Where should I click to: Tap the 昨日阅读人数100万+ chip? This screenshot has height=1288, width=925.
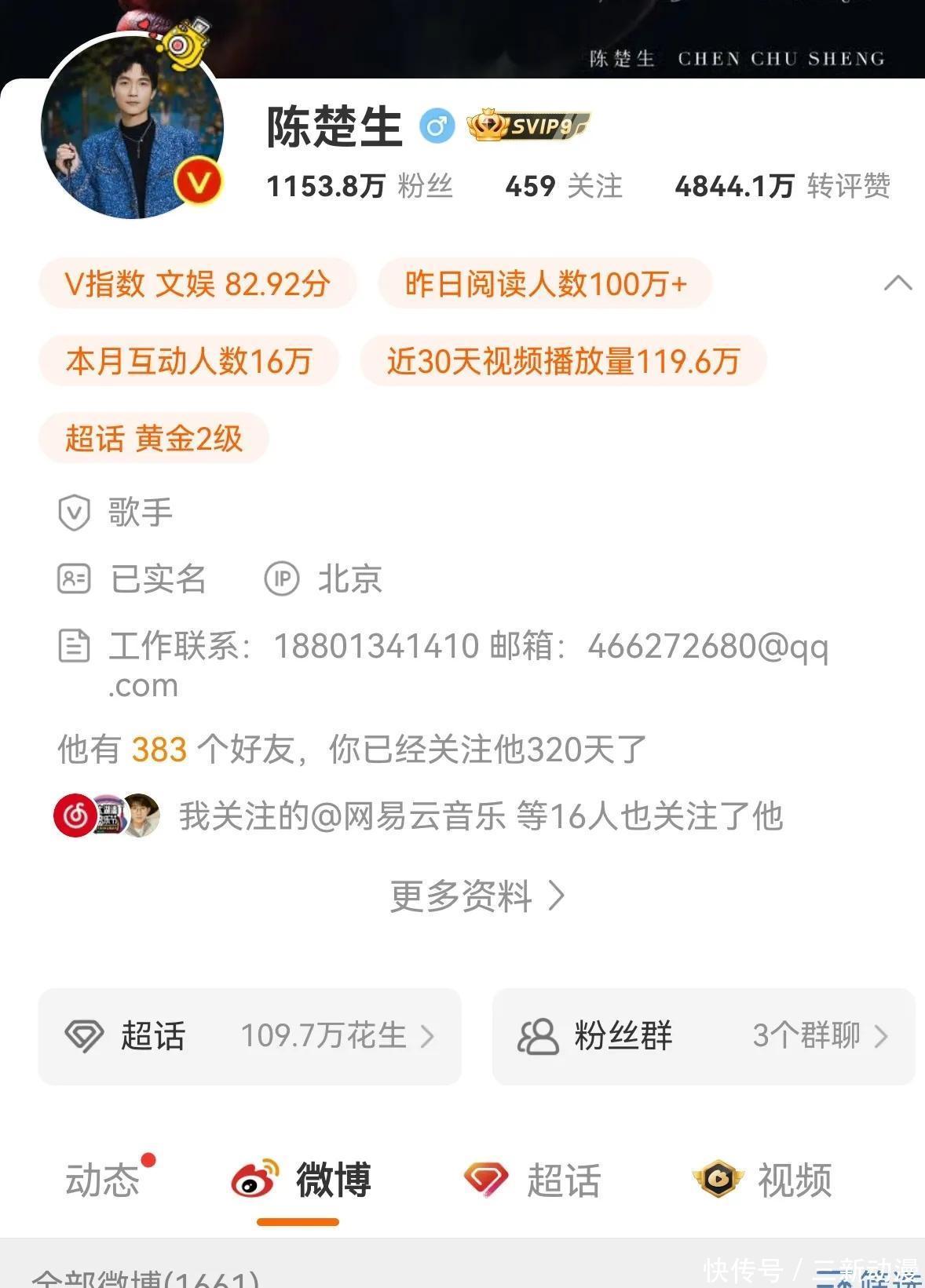click(545, 284)
